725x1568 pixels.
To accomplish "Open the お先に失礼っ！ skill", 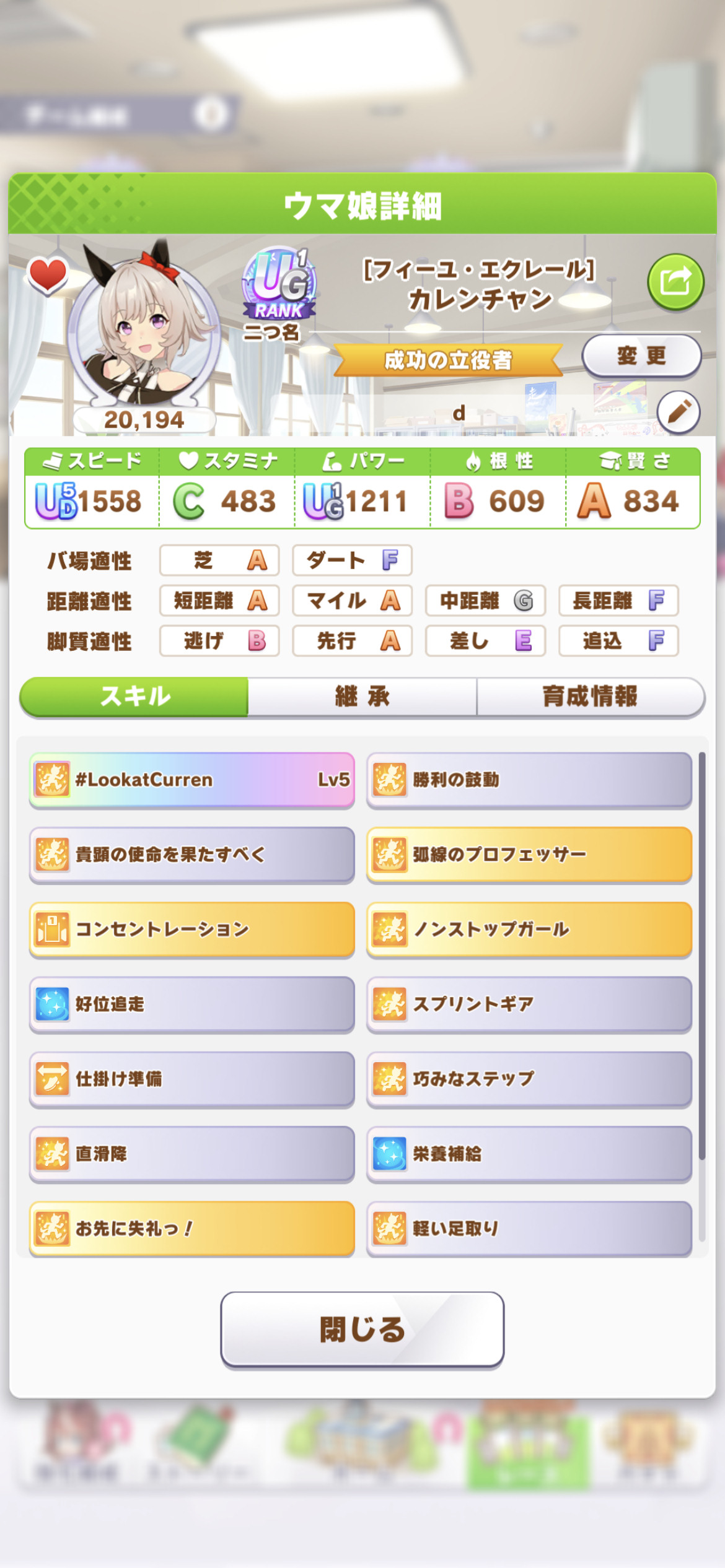I will point(192,1229).
